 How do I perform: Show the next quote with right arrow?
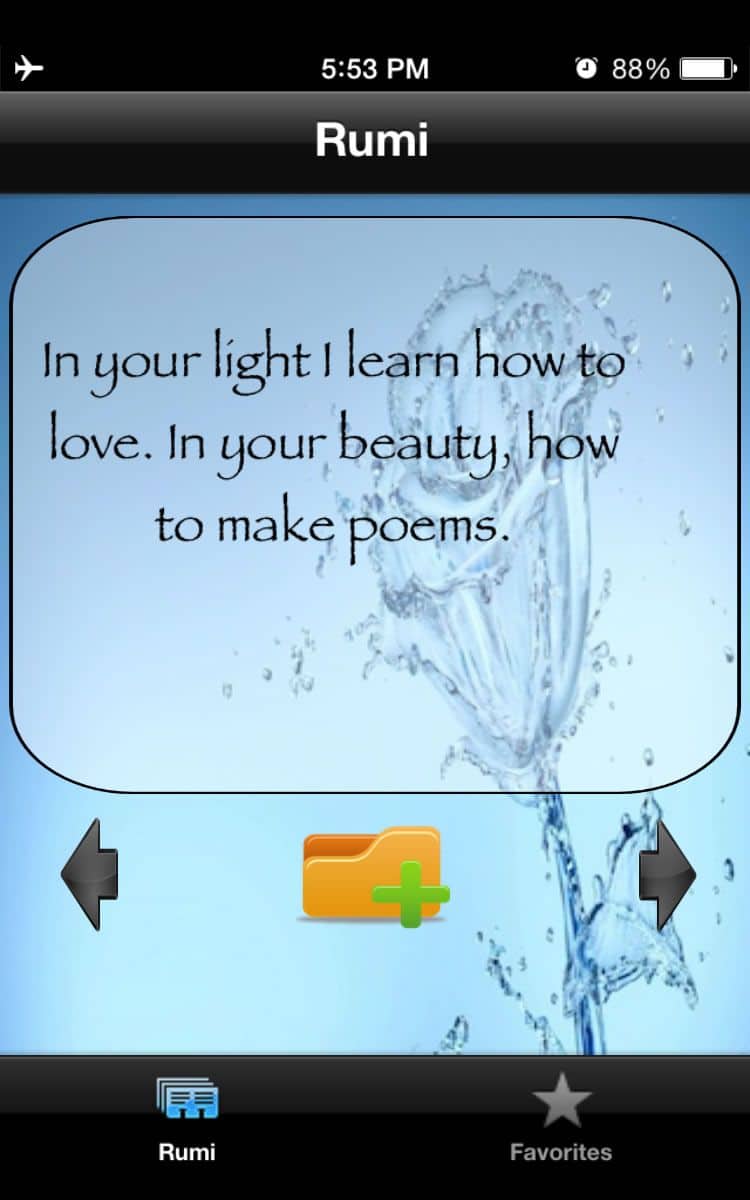(x=666, y=874)
